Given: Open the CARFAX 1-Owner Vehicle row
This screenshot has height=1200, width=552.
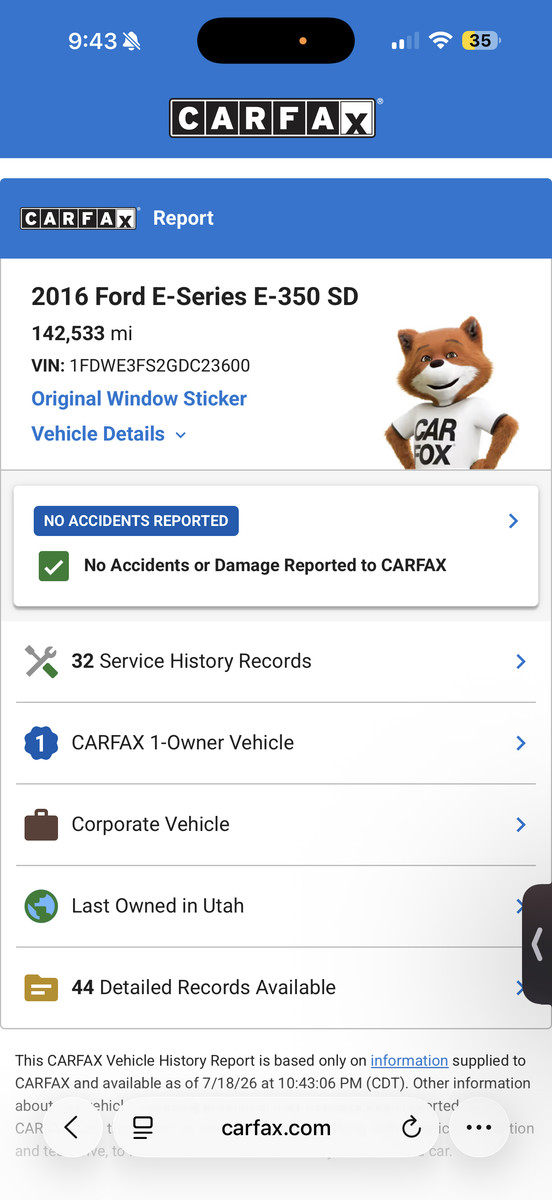Looking at the screenshot, I should coord(276,743).
